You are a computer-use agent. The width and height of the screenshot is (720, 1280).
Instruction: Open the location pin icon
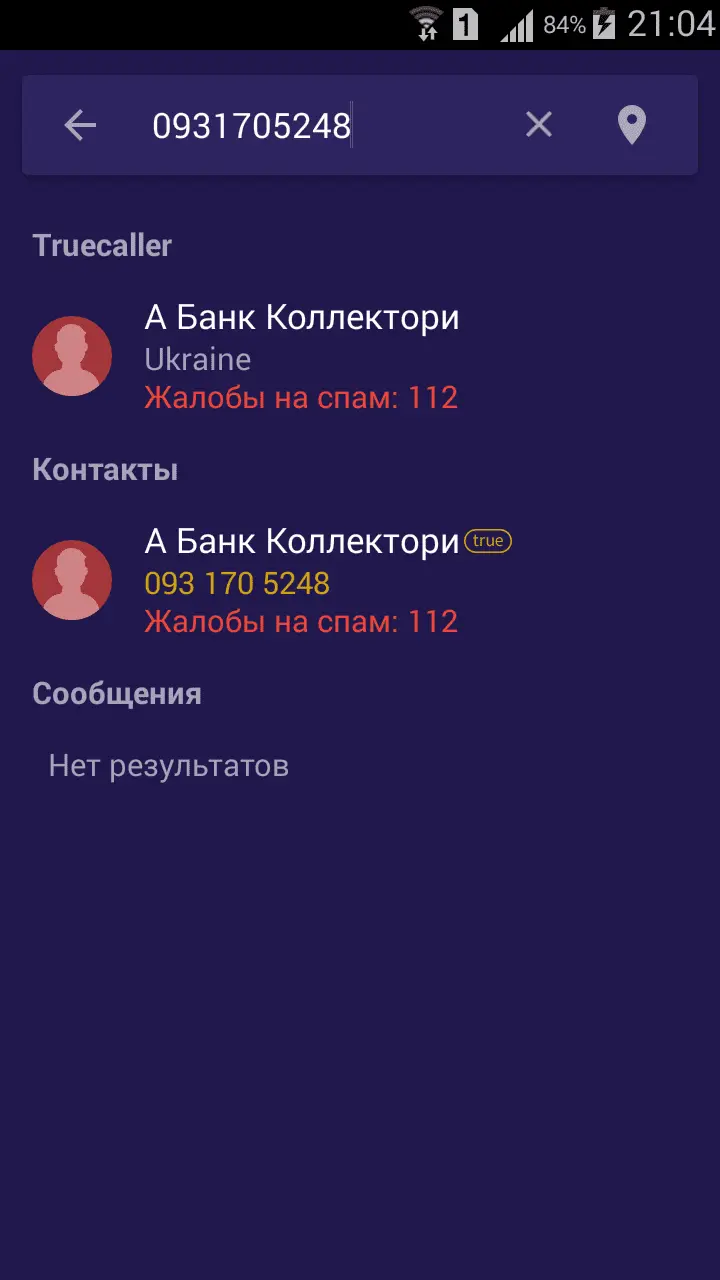[x=631, y=125]
